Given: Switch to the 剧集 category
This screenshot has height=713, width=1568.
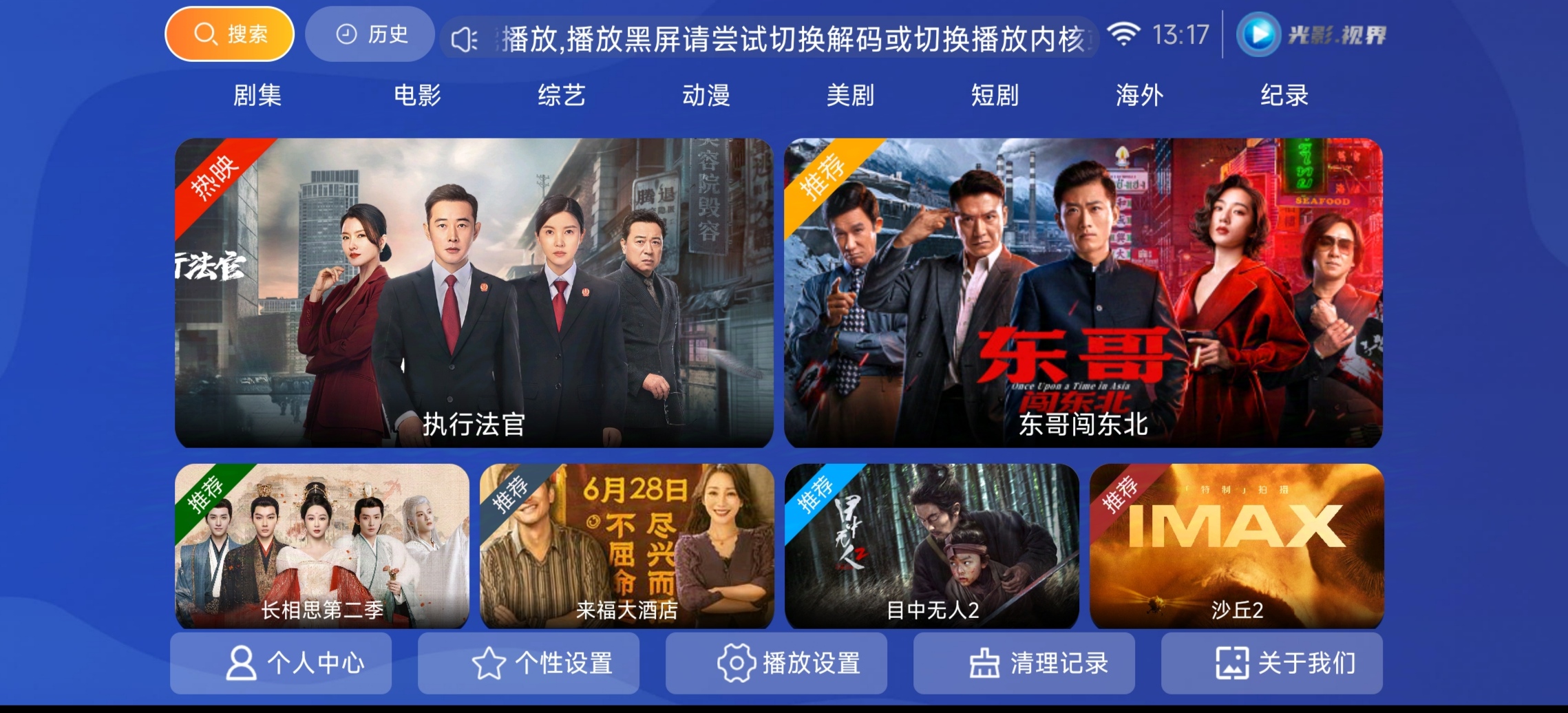Looking at the screenshot, I should pos(257,95).
